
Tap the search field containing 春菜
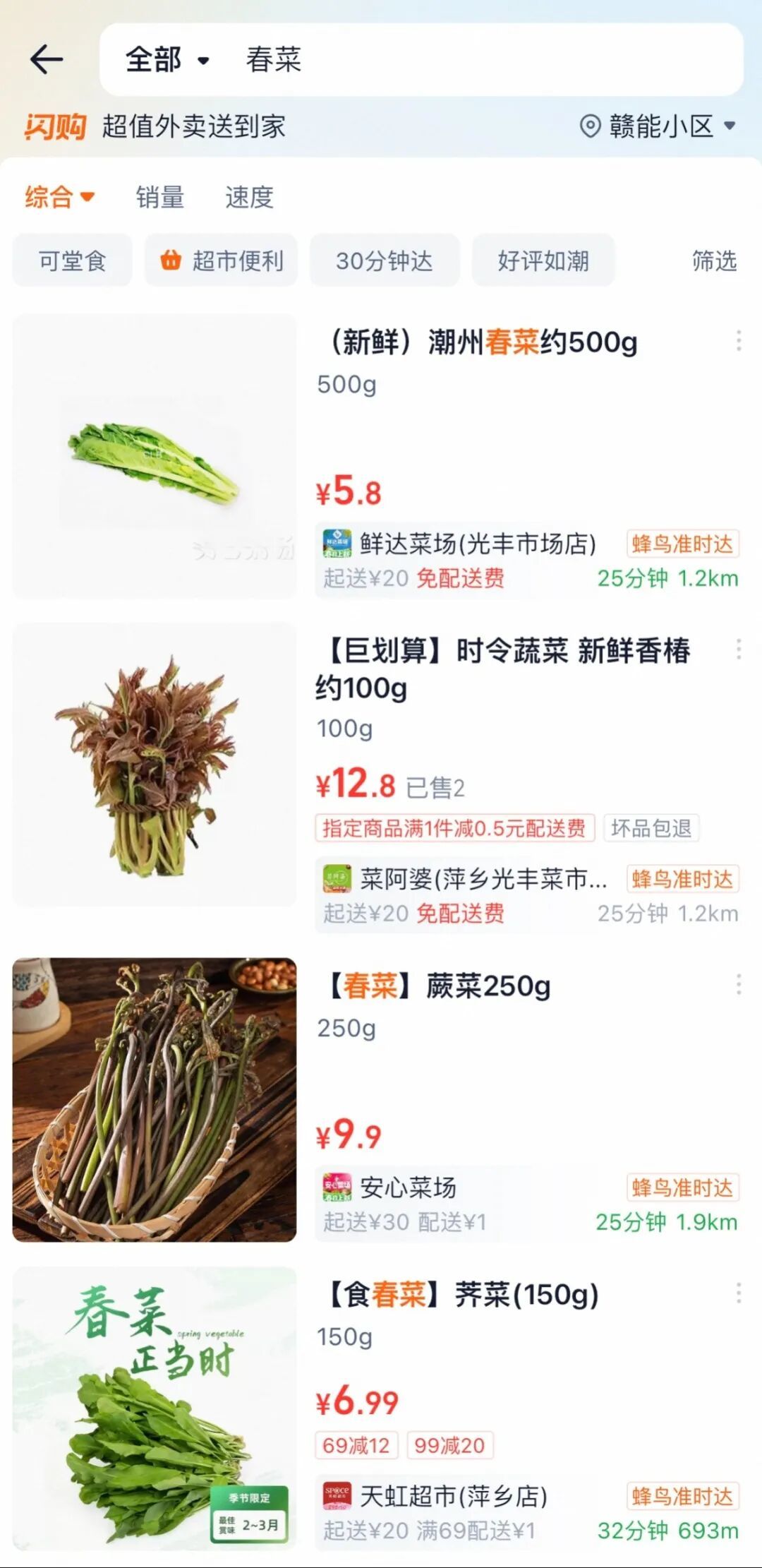point(459,60)
